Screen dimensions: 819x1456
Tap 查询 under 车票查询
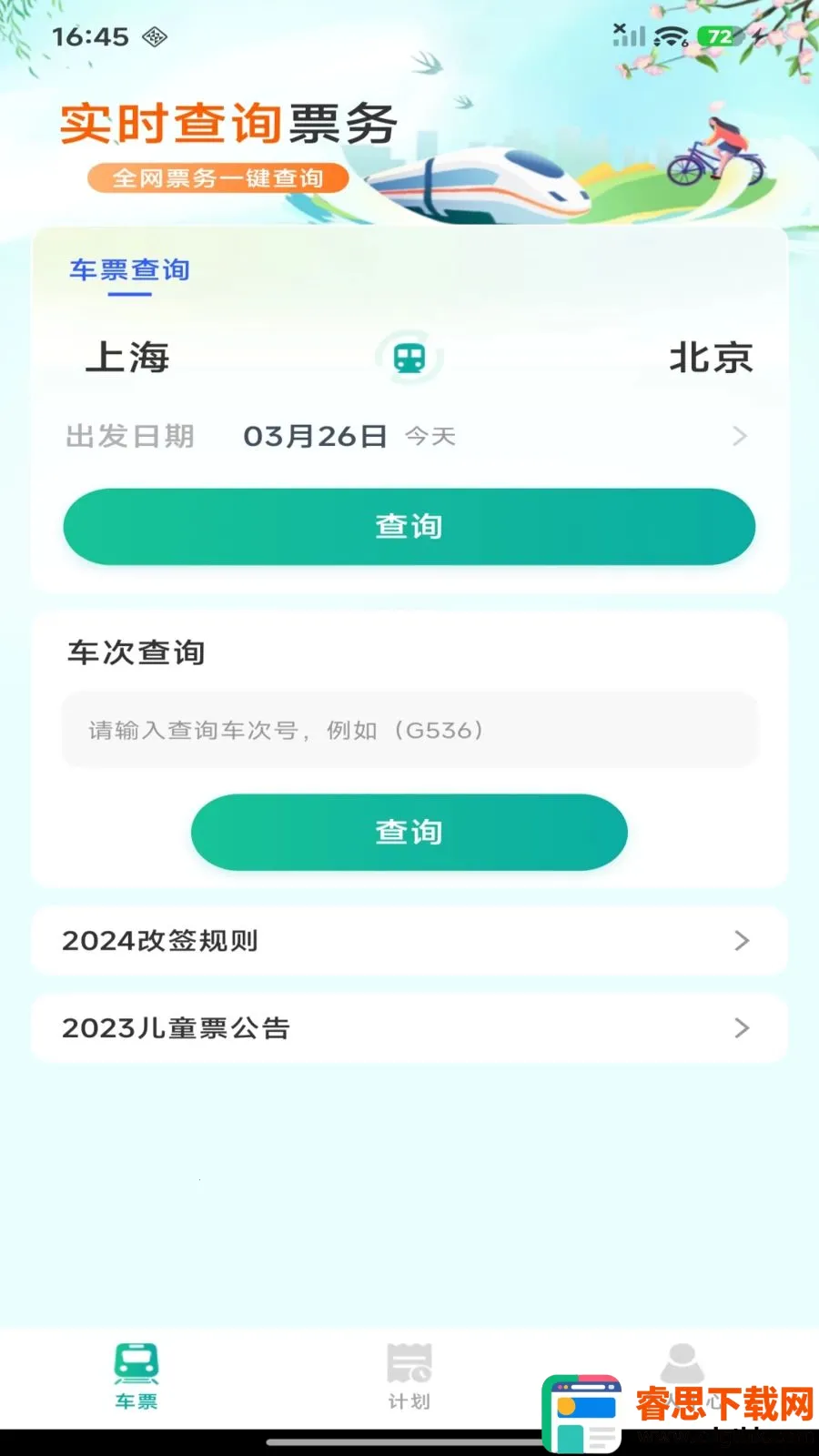(409, 526)
